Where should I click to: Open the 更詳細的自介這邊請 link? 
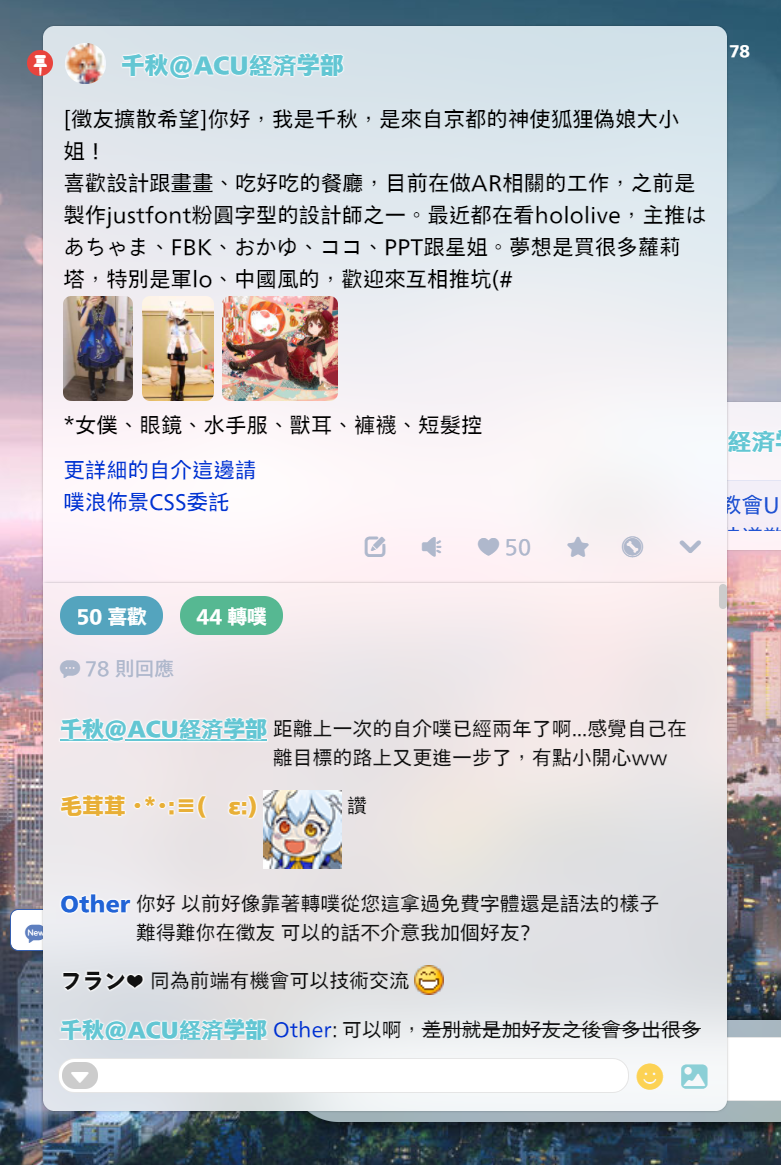click(160, 470)
